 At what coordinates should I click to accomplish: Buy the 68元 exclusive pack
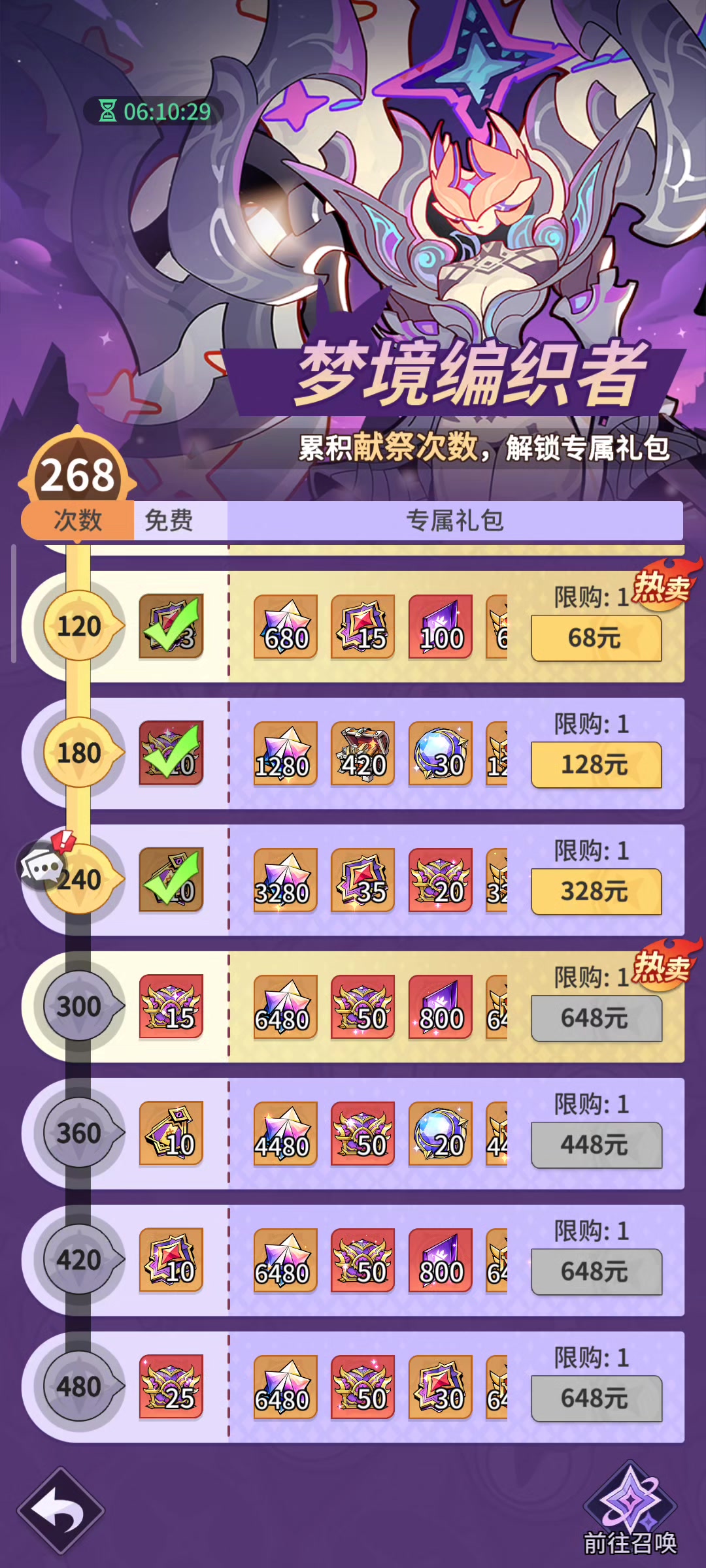[596, 638]
